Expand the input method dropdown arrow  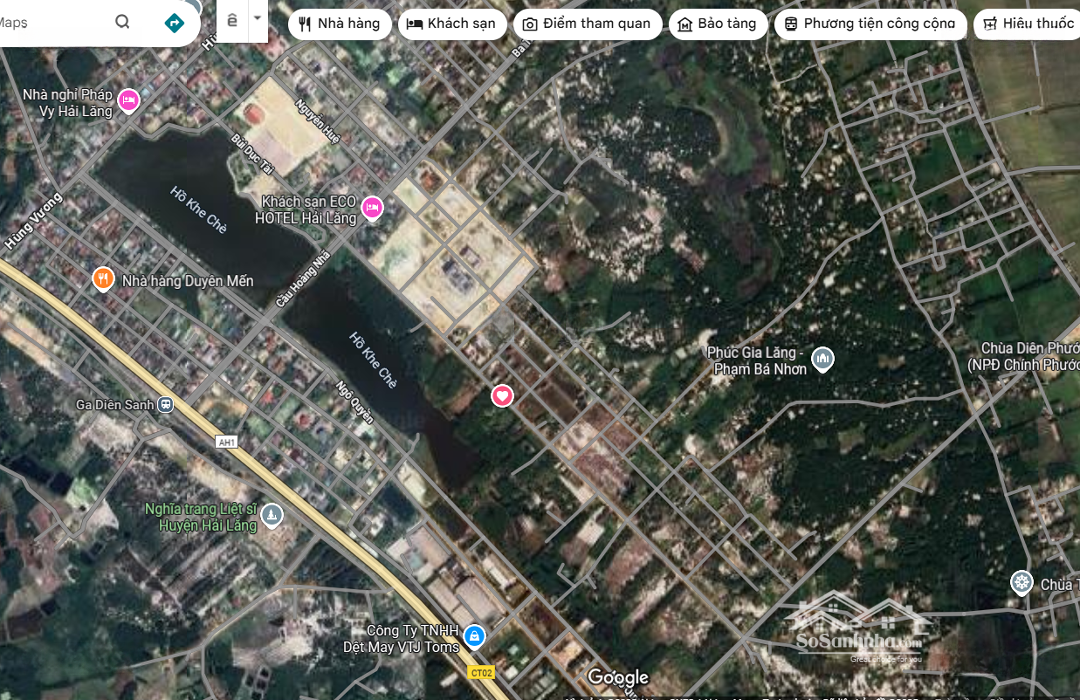pyautogui.click(x=258, y=19)
